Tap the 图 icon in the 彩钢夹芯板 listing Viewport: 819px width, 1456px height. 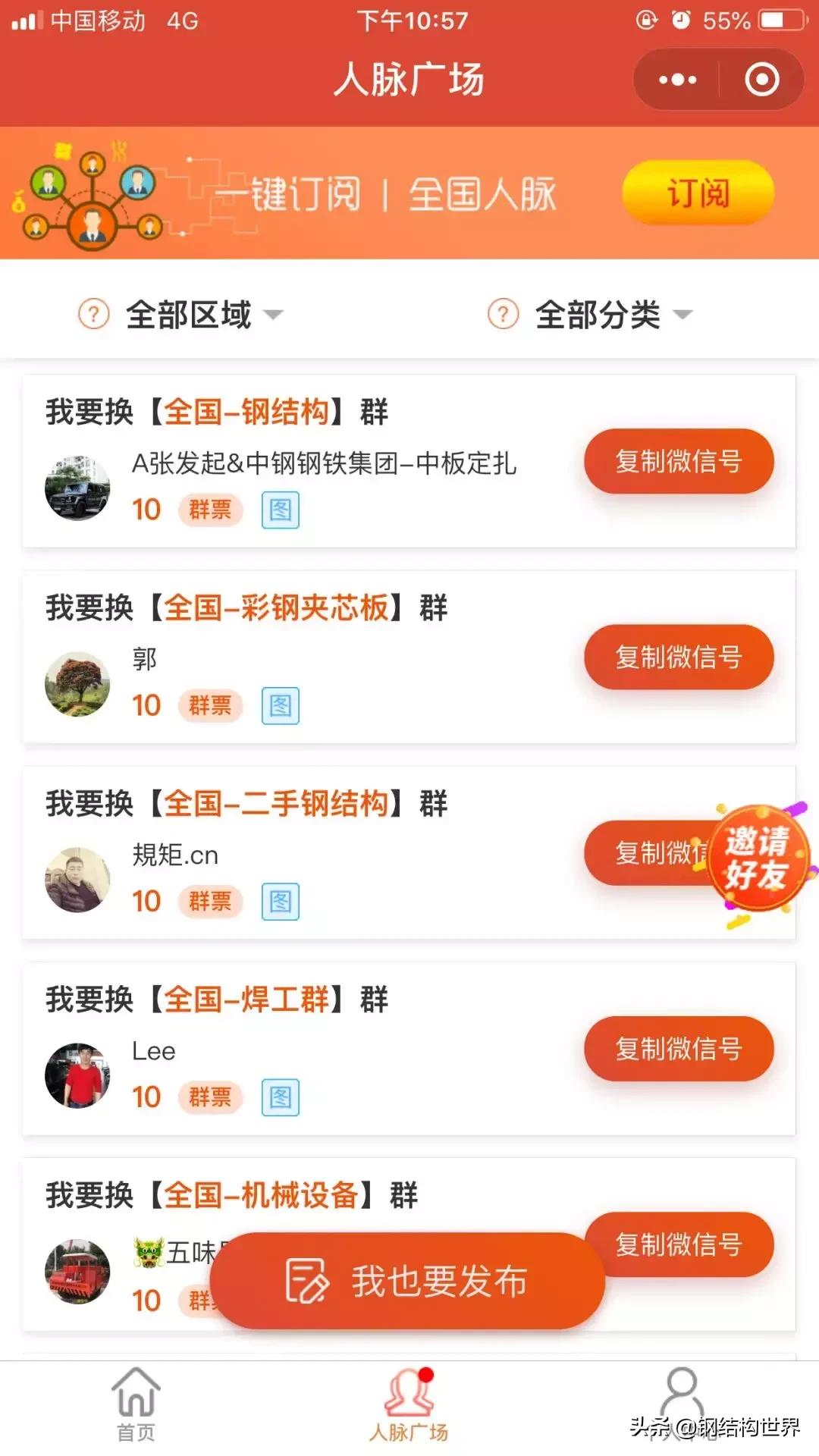(x=281, y=705)
